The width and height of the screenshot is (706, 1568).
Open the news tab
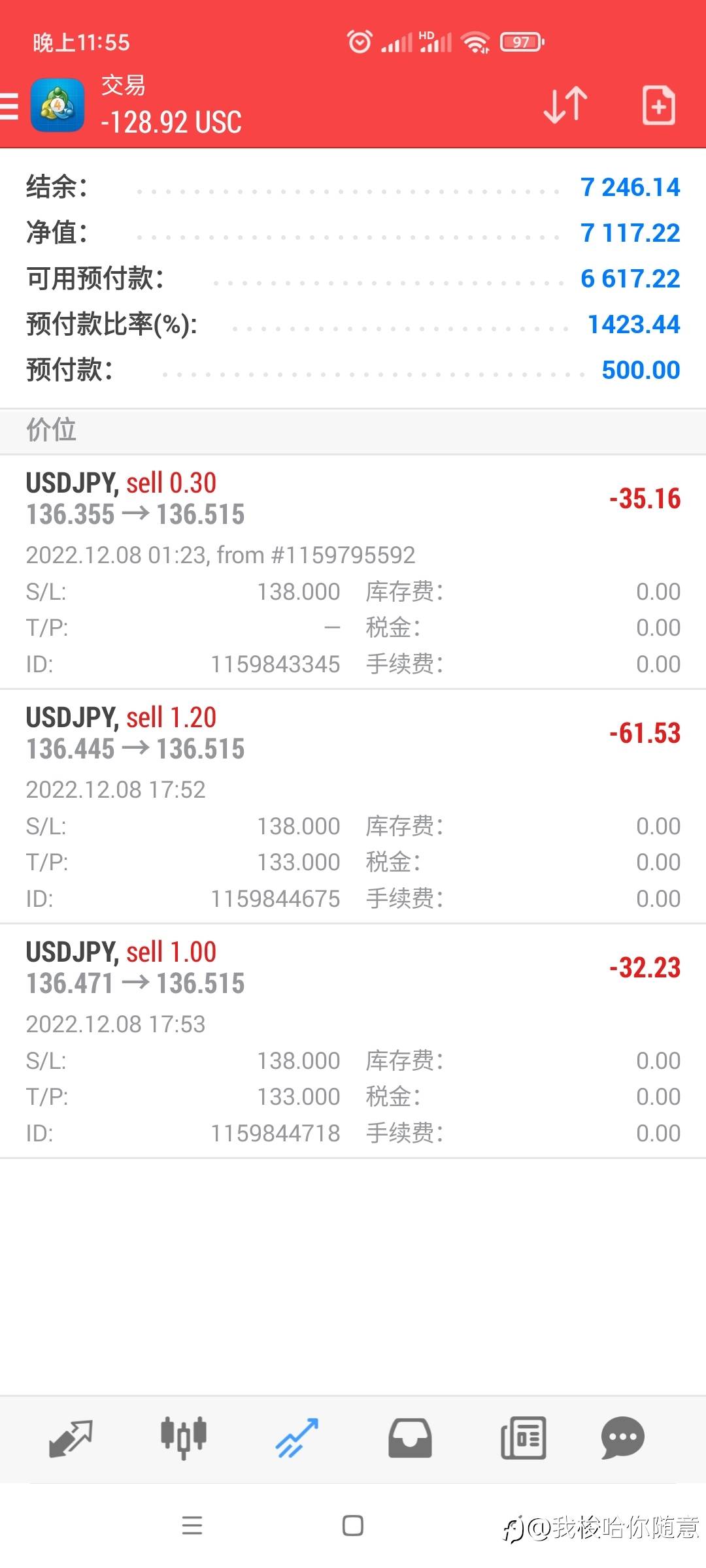click(523, 1438)
